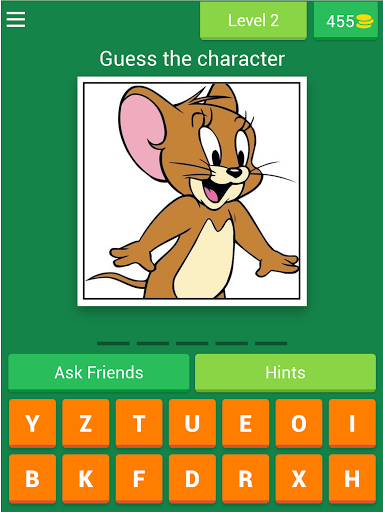The image size is (383, 512).
Task: Pick the letter H tile
Action: 352,479
